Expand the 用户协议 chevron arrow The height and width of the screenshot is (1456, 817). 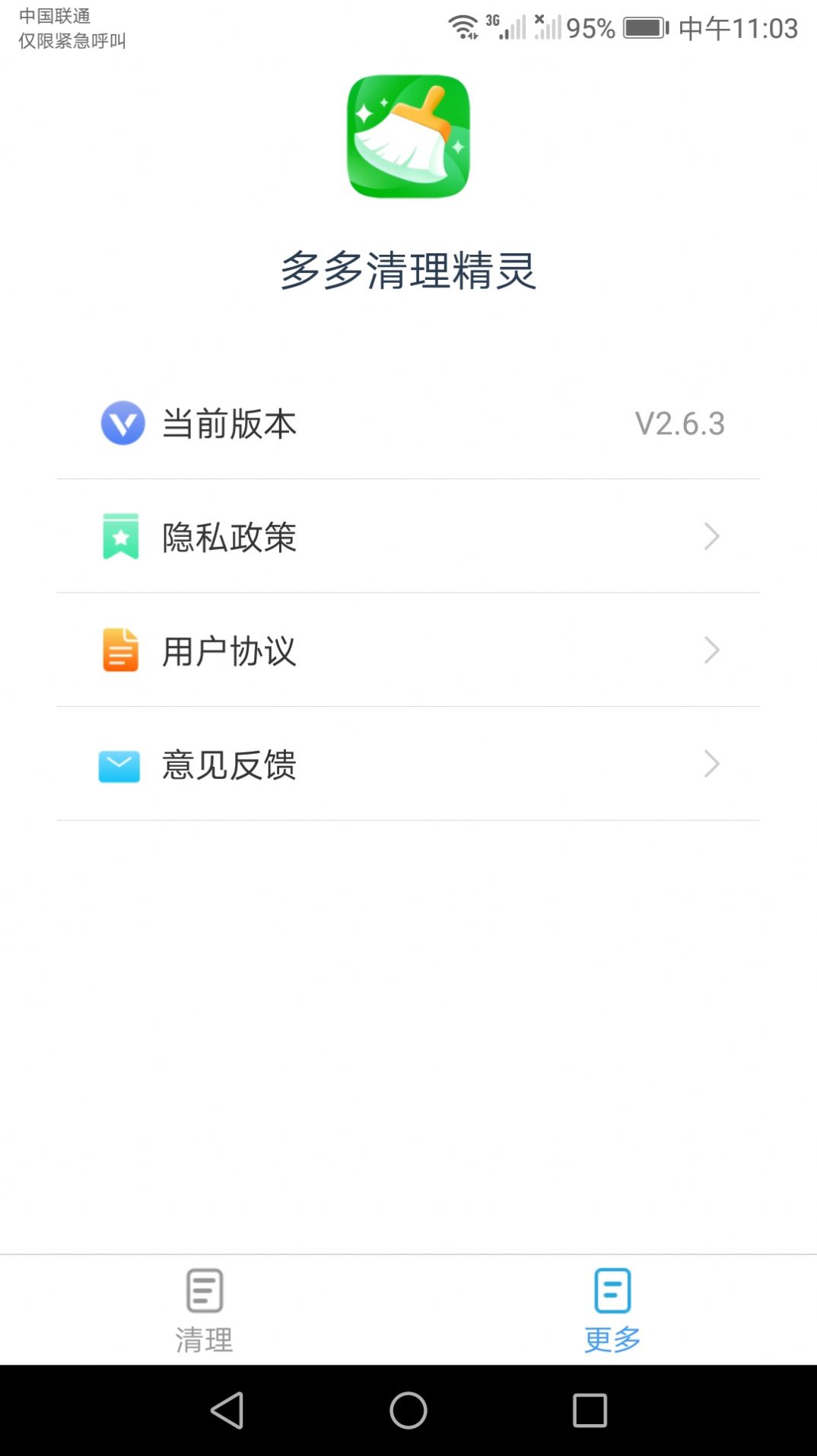click(712, 650)
